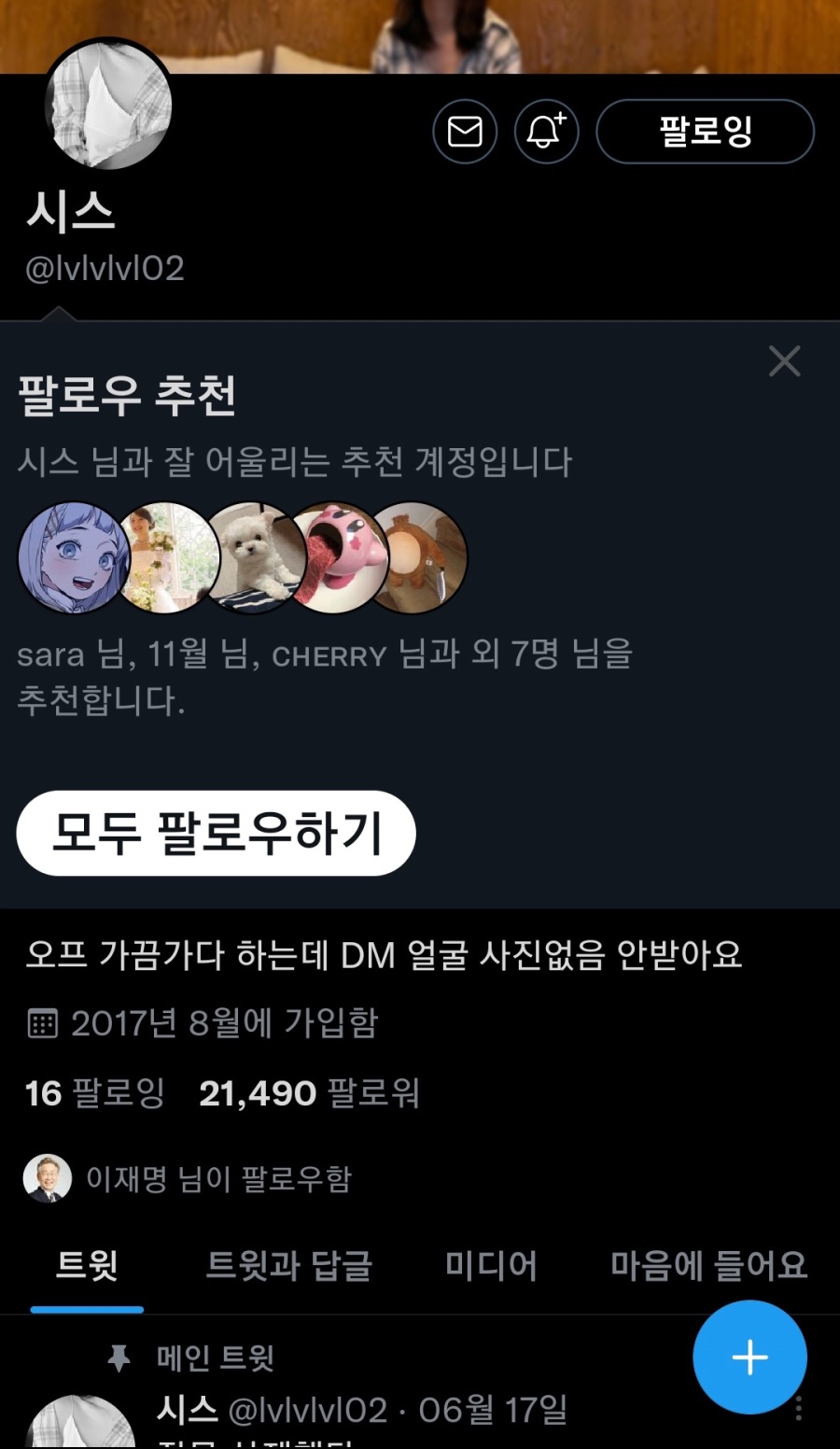Screen dimensions: 840x1449
Task: Select the 트윗 tab
Action: click(87, 1266)
